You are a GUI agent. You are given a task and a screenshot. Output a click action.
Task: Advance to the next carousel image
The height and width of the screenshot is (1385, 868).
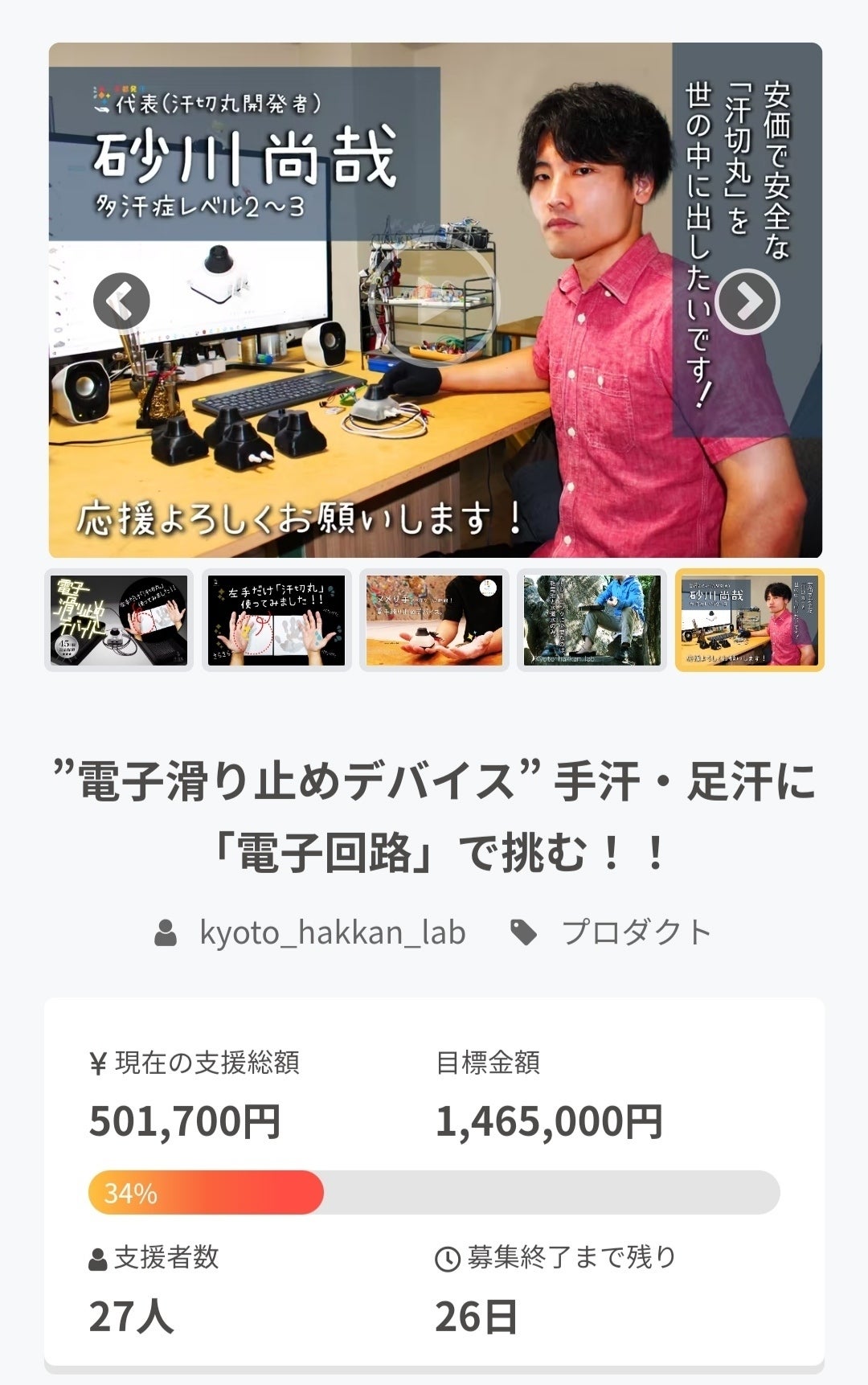(747, 301)
